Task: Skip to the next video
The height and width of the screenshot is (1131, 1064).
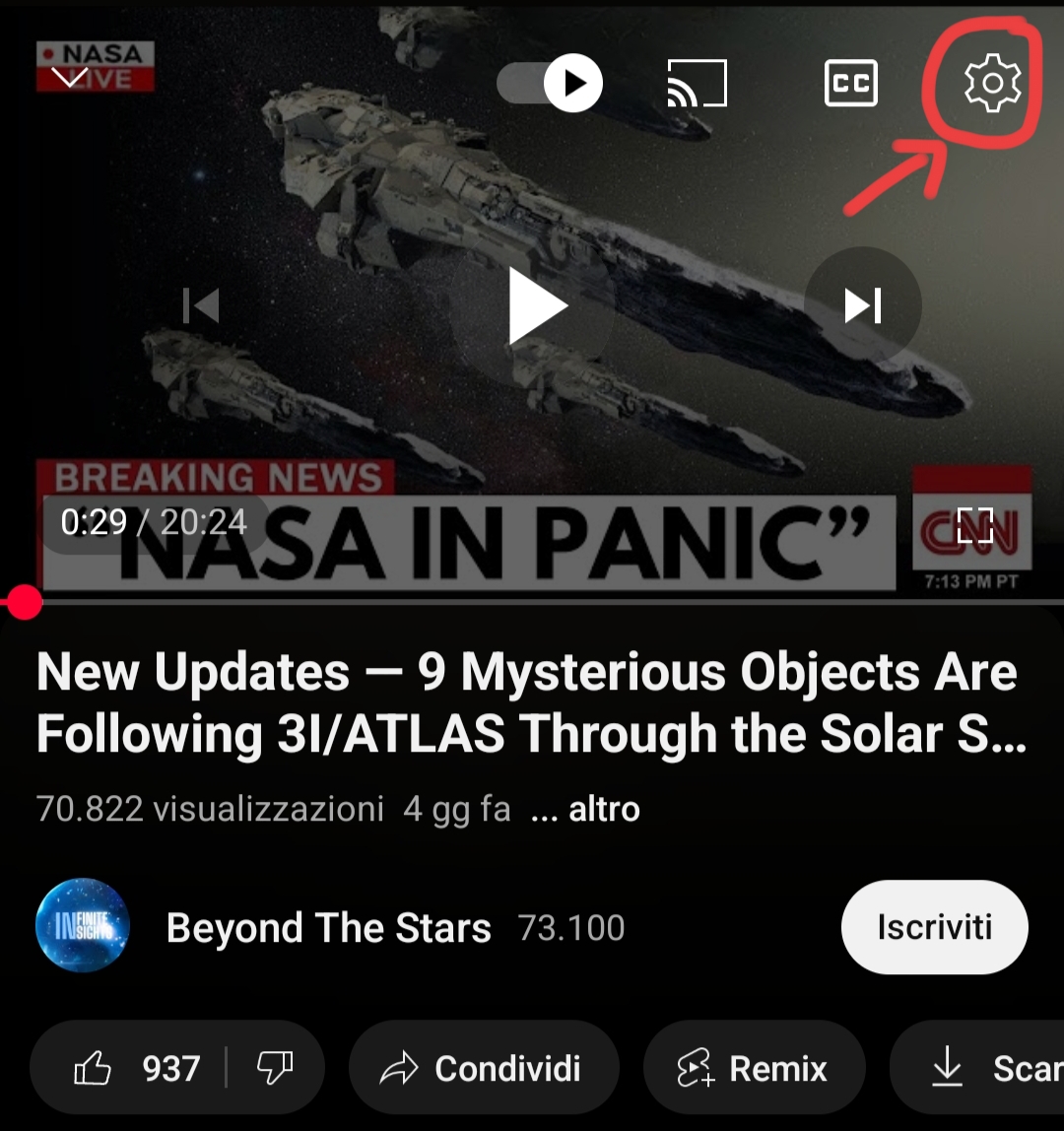Action: point(862,306)
